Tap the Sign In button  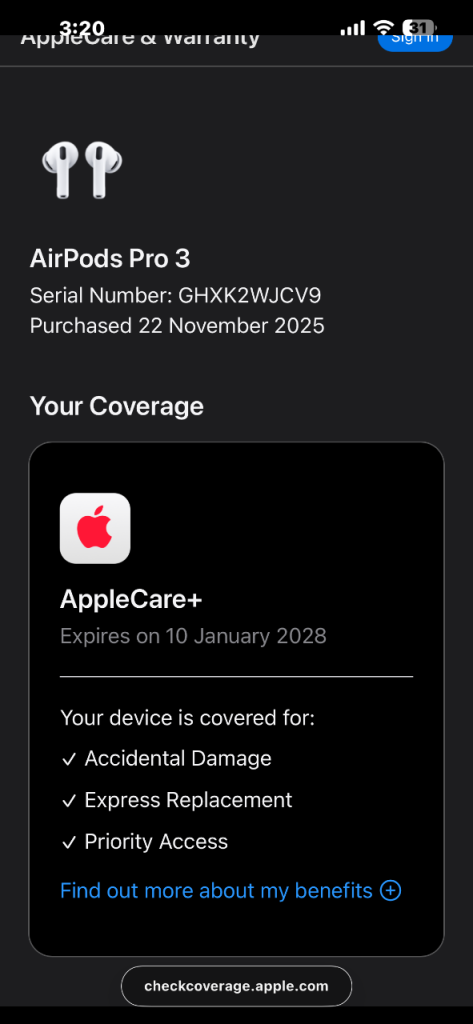point(415,37)
